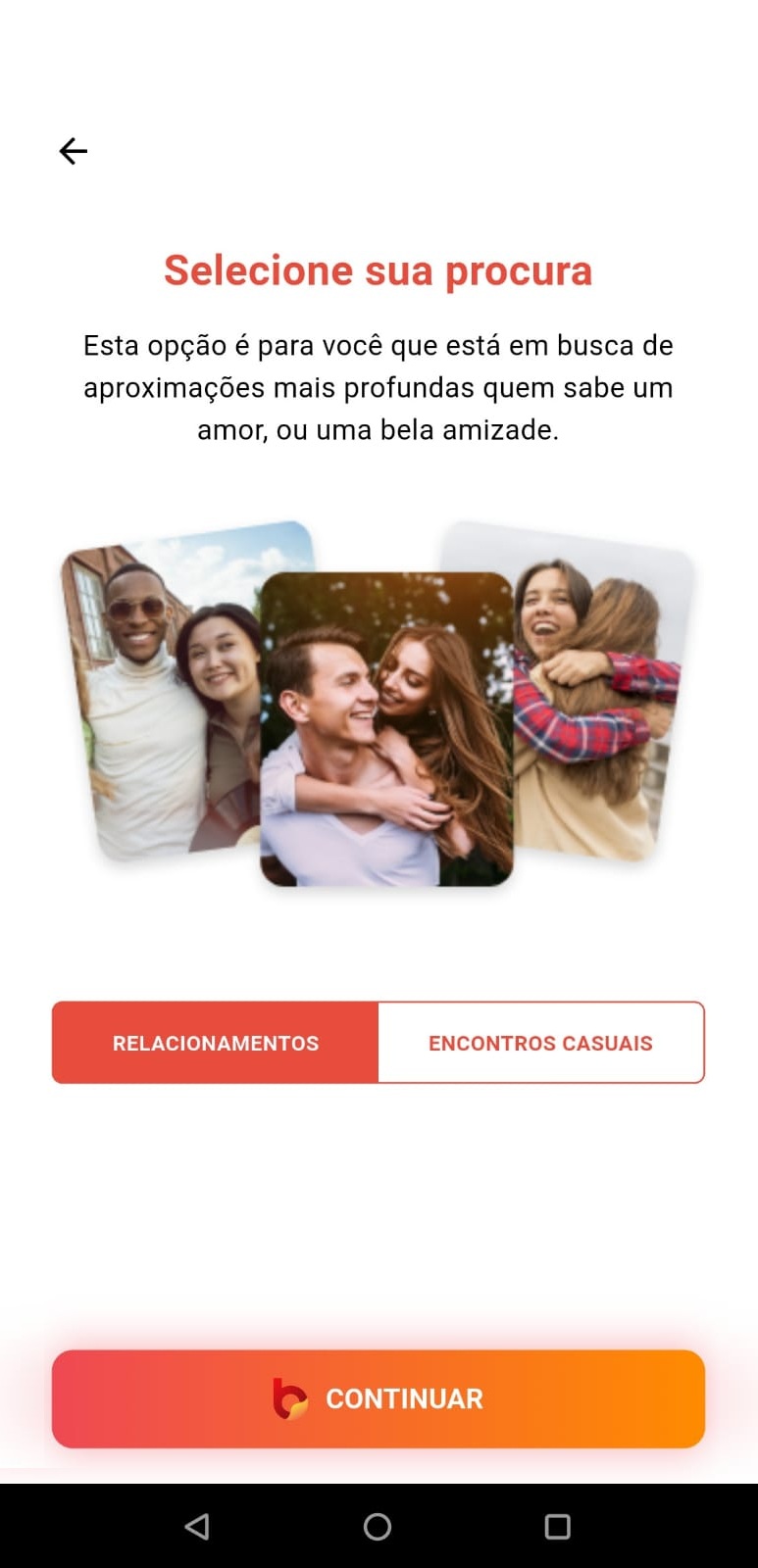The image size is (758, 1568).
Task: Keep RELACIONAMENTOS selected in the segmented control
Action: pos(216,1042)
